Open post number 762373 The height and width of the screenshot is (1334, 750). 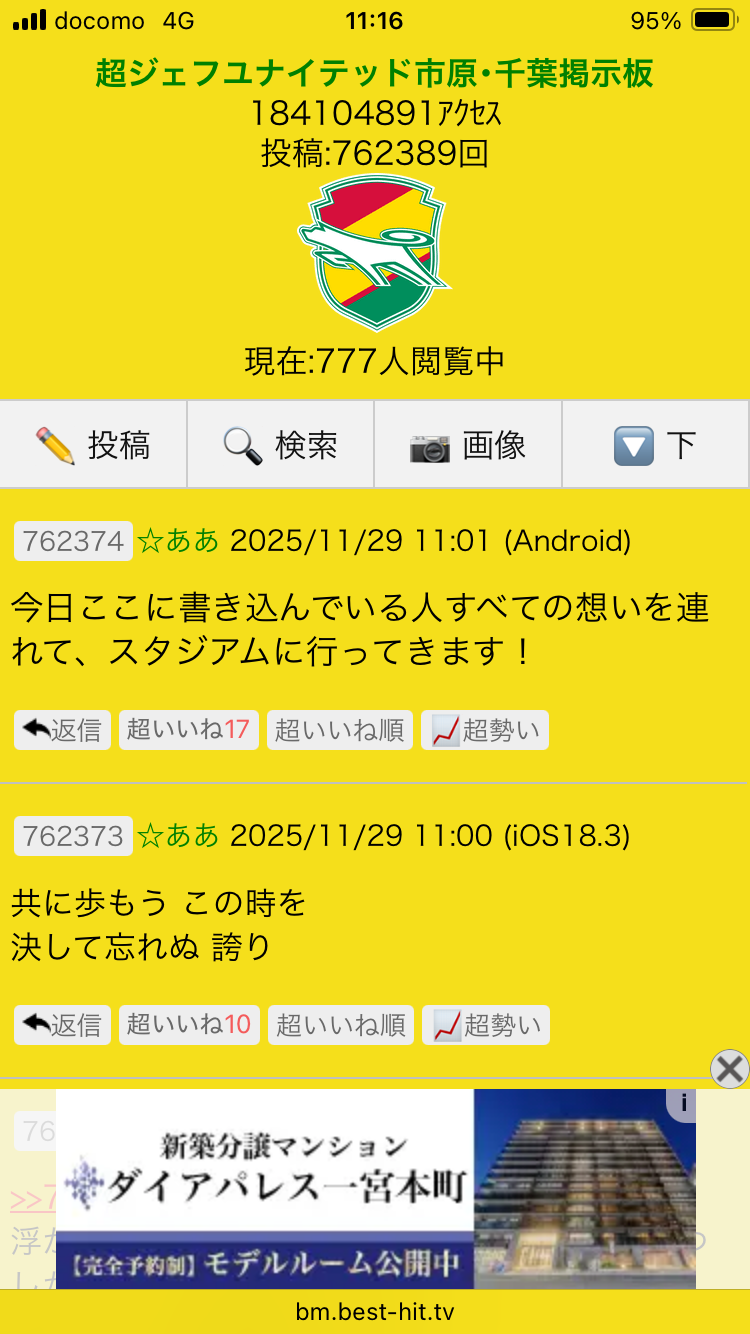(x=73, y=835)
